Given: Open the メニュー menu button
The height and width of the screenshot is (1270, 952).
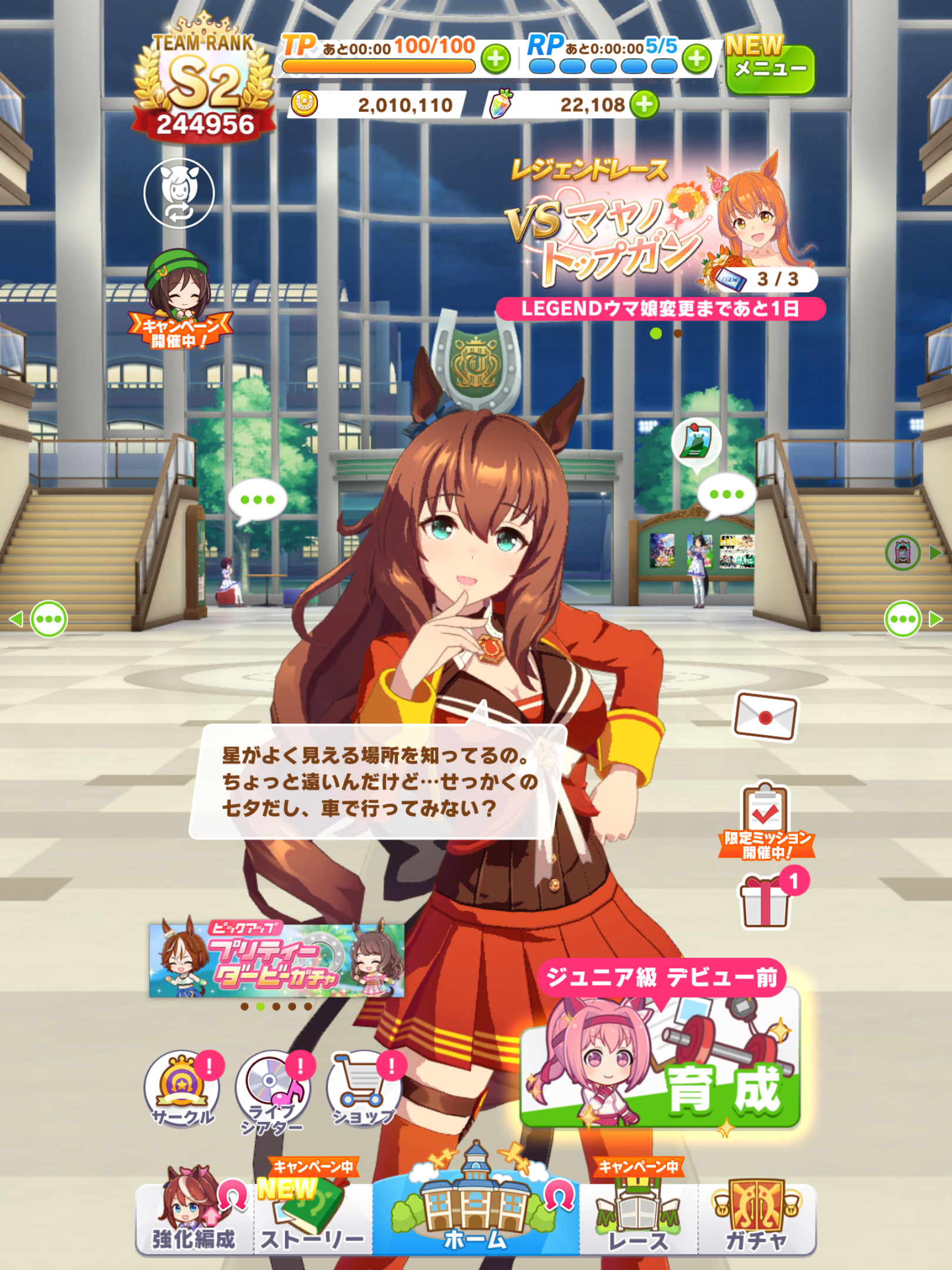Looking at the screenshot, I should coord(770,68).
